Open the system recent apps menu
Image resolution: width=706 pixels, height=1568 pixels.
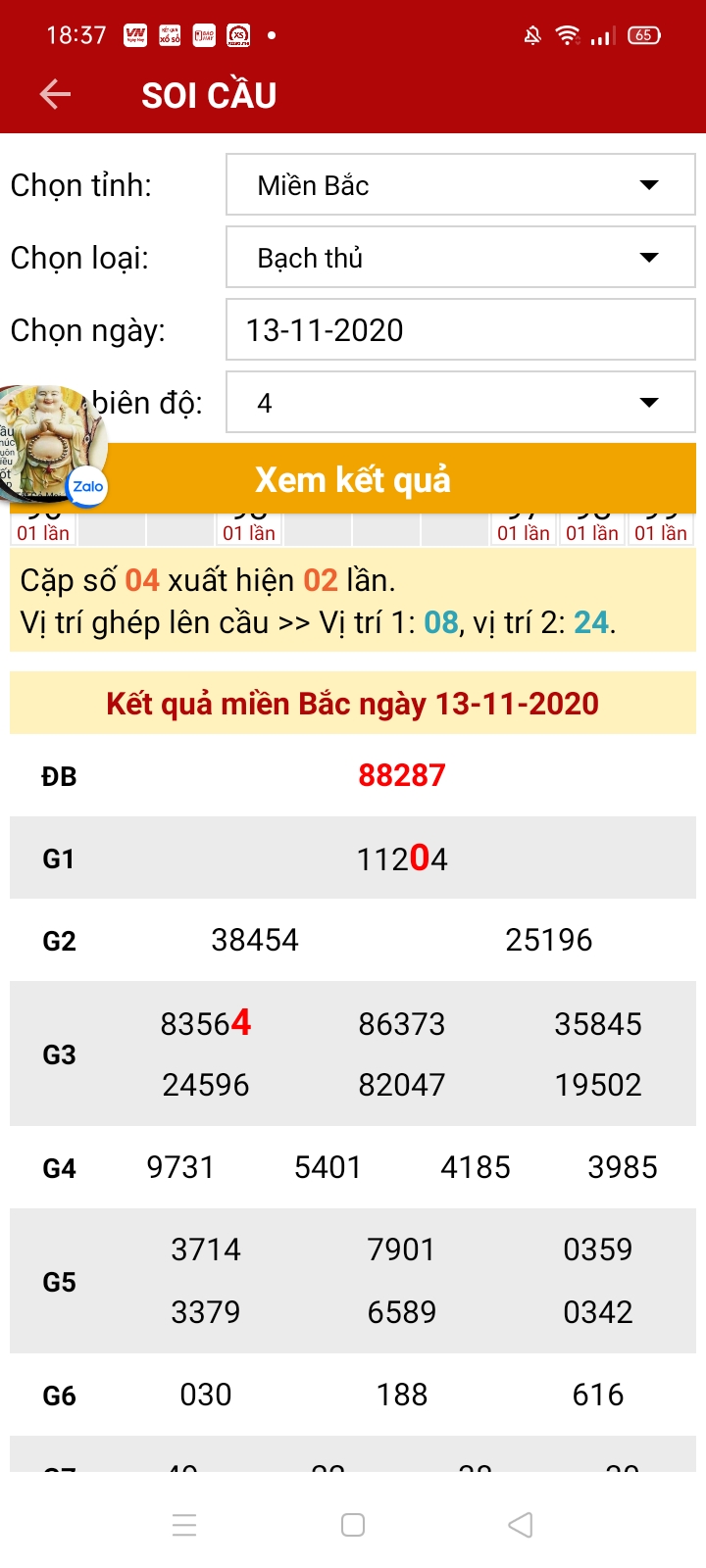coord(184,1525)
